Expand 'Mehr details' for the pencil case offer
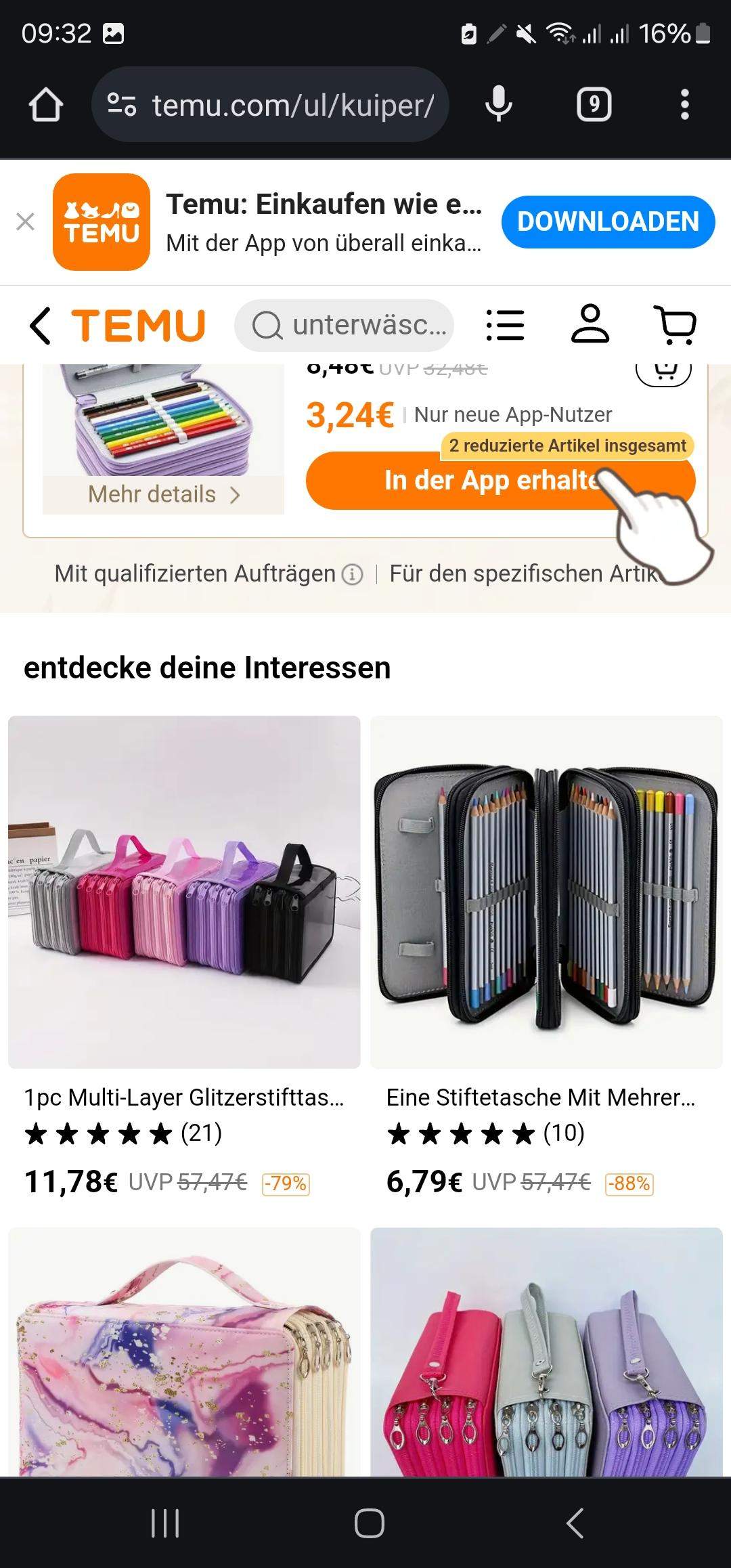731x1568 pixels. pos(162,494)
